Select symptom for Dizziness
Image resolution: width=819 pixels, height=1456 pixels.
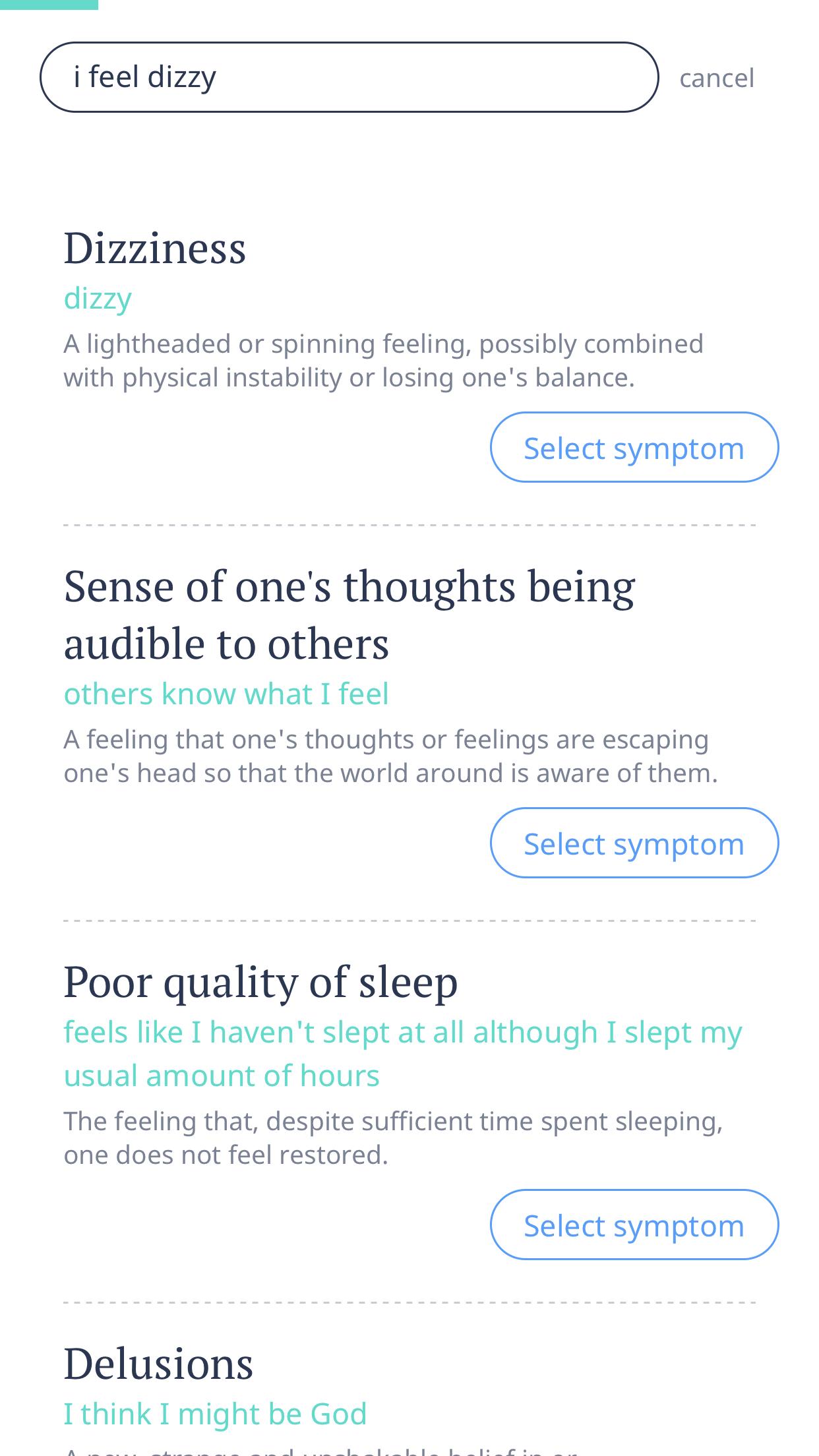pyautogui.click(x=634, y=448)
